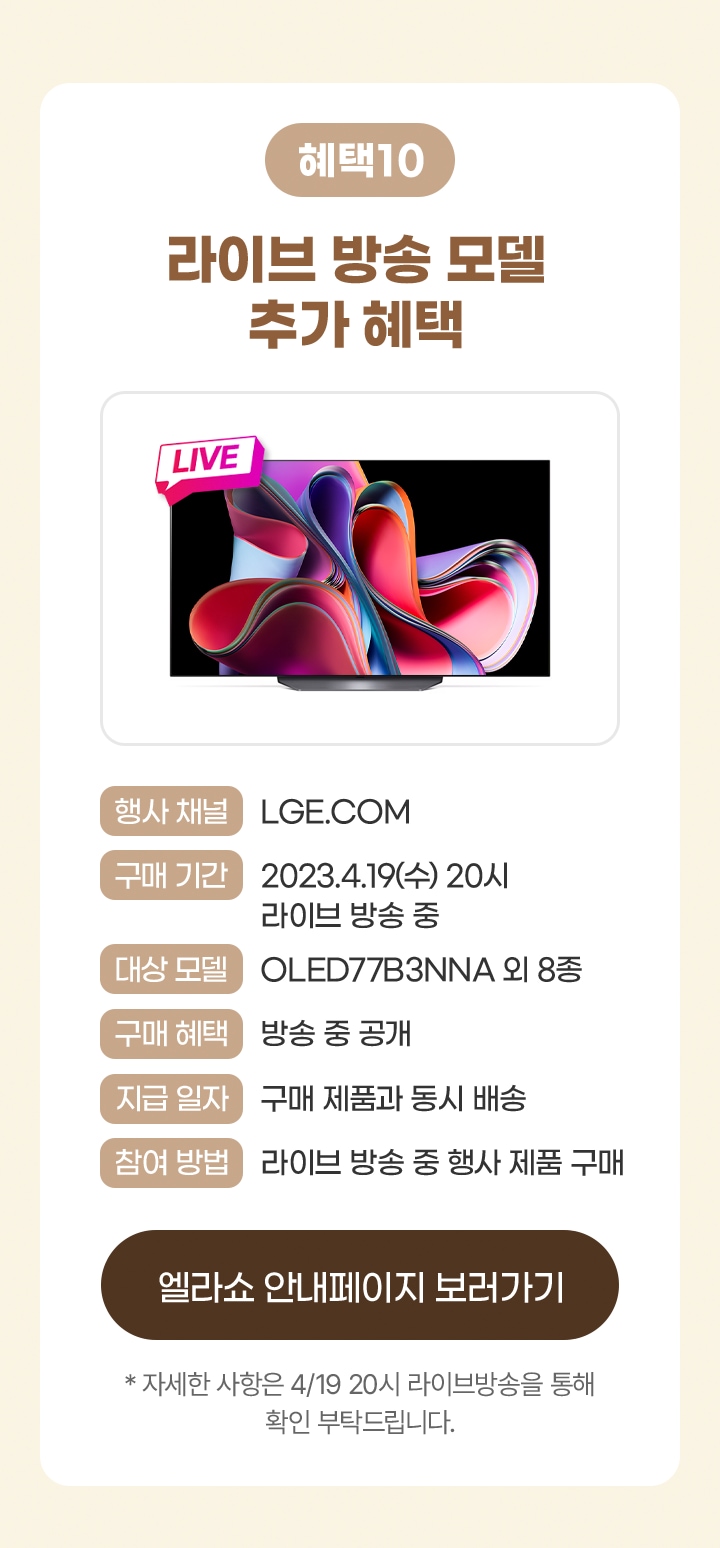Open the 엘라쇼 안내페이지 보러가기 button

click(360, 1285)
